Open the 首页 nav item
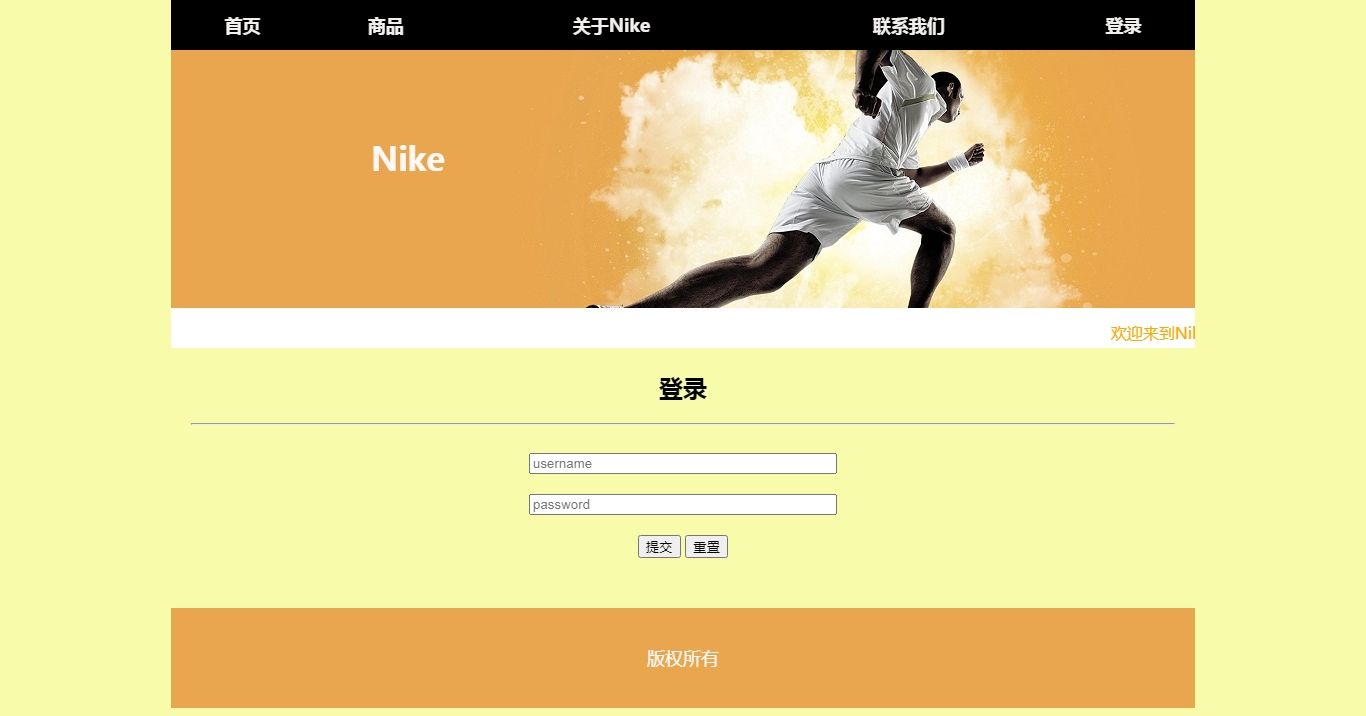The height and width of the screenshot is (716, 1366). (242, 26)
